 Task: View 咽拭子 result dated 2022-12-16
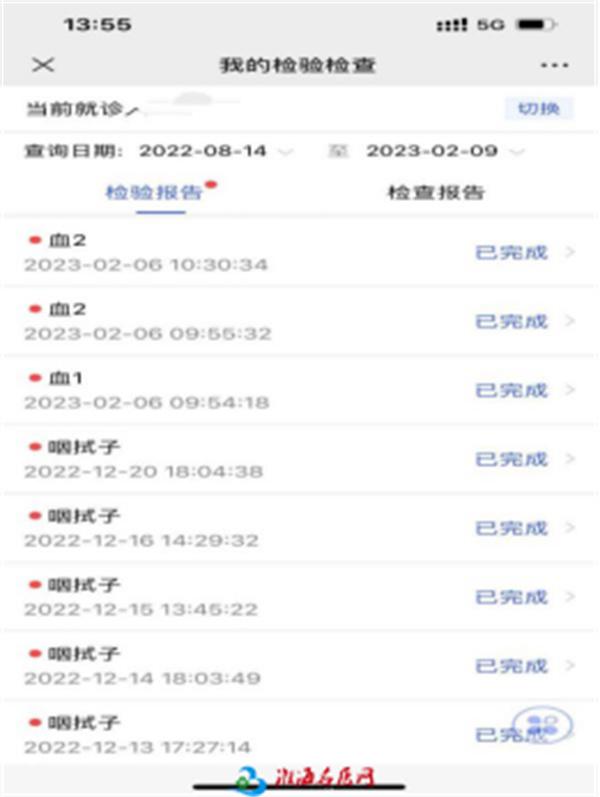[x=300, y=528]
